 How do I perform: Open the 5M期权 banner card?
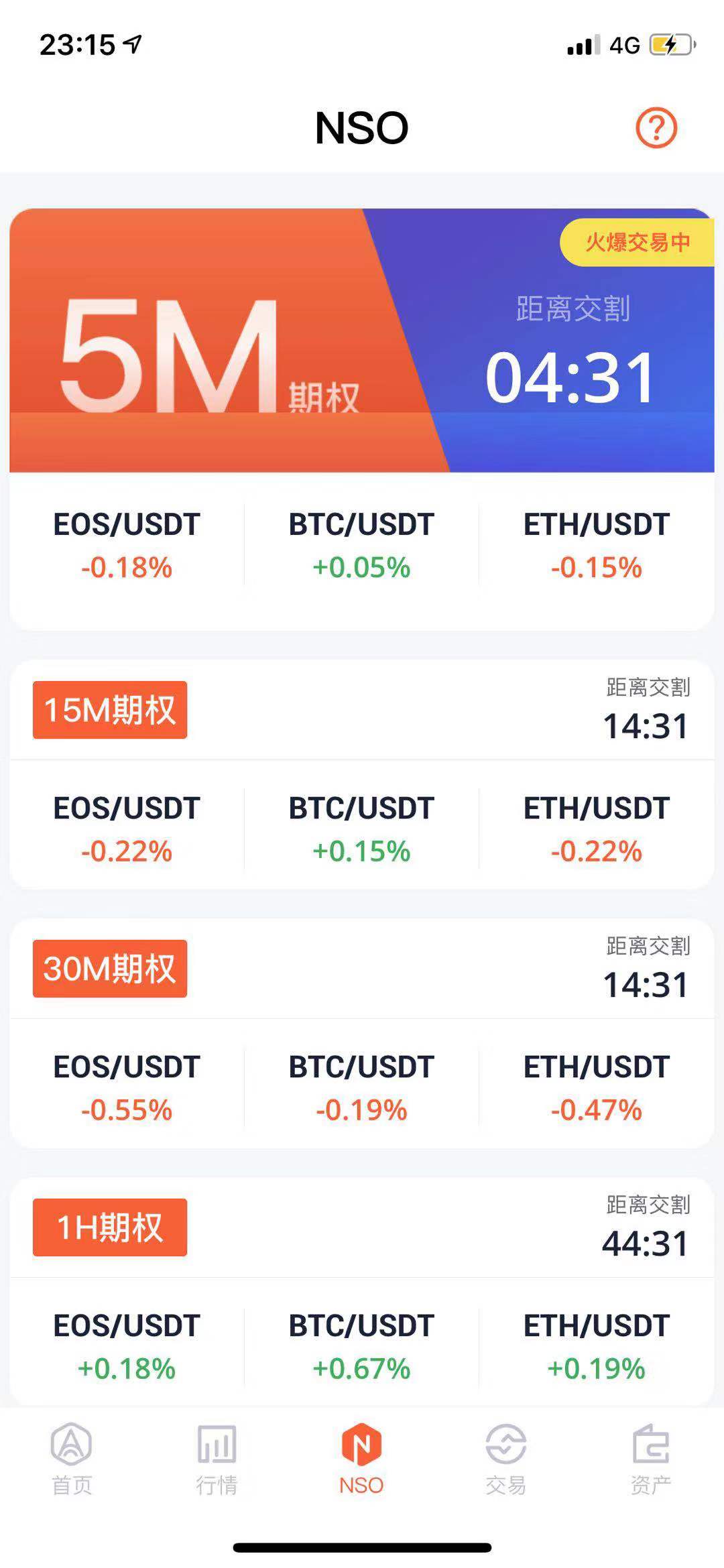[x=362, y=341]
